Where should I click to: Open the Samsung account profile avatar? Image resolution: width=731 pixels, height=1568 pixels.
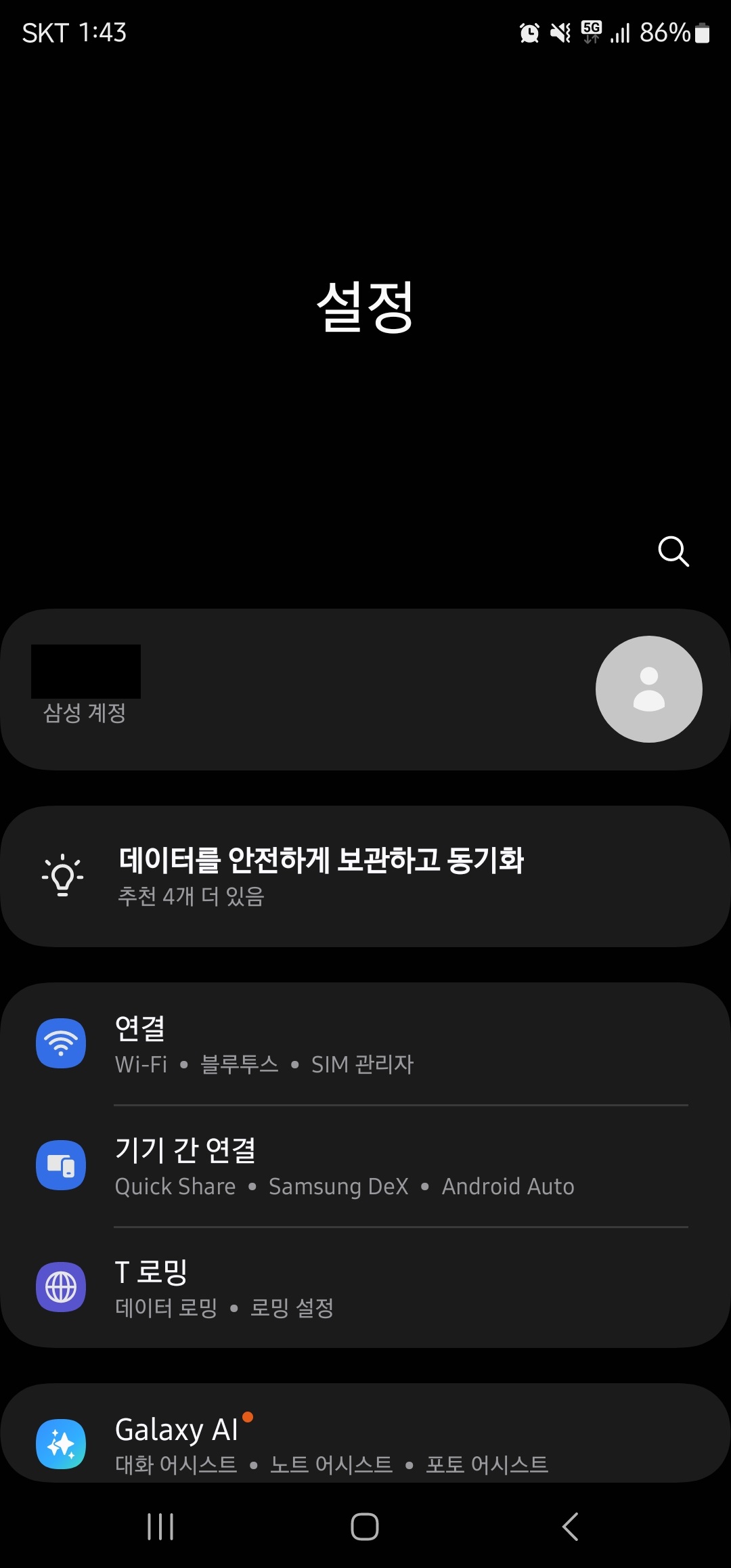click(x=648, y=688)
